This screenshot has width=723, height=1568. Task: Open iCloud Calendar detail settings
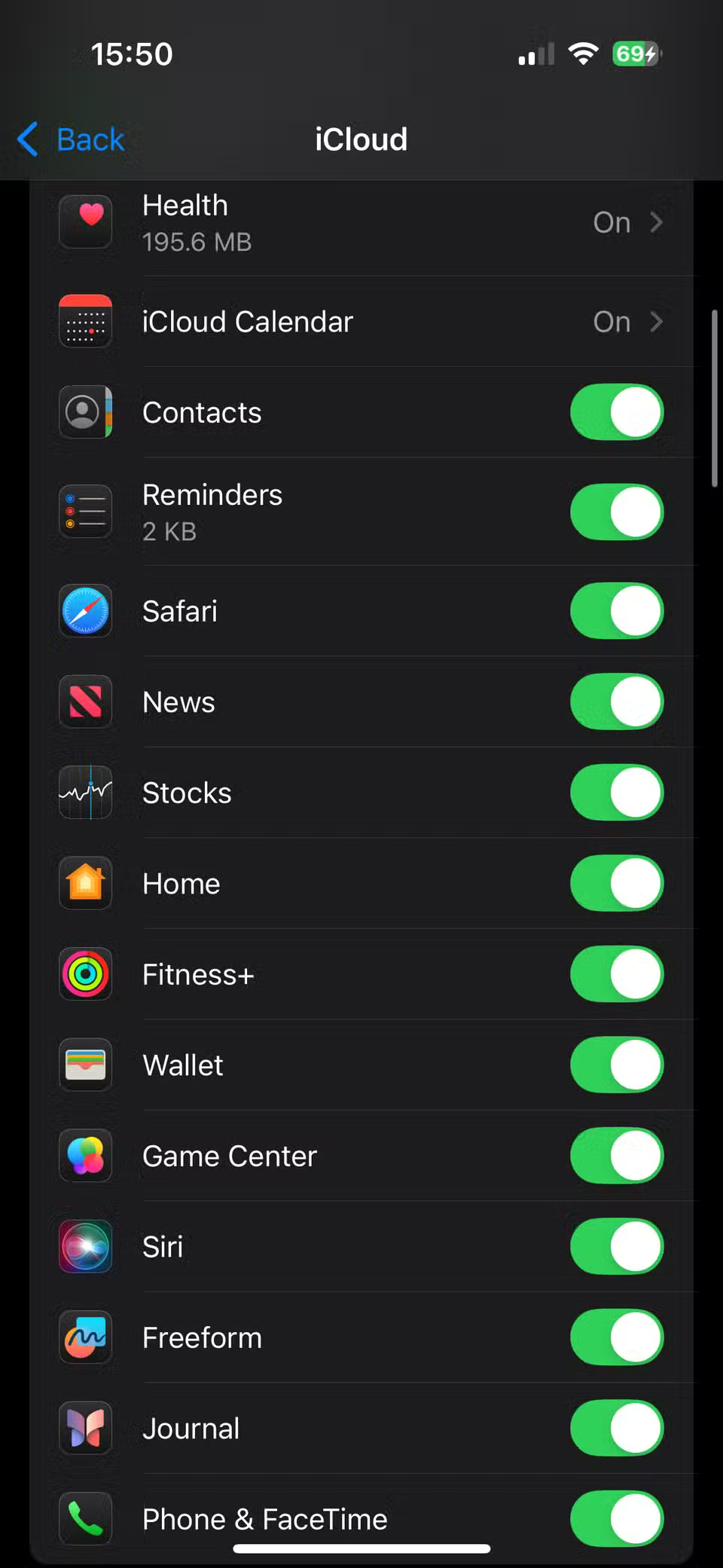655,322
